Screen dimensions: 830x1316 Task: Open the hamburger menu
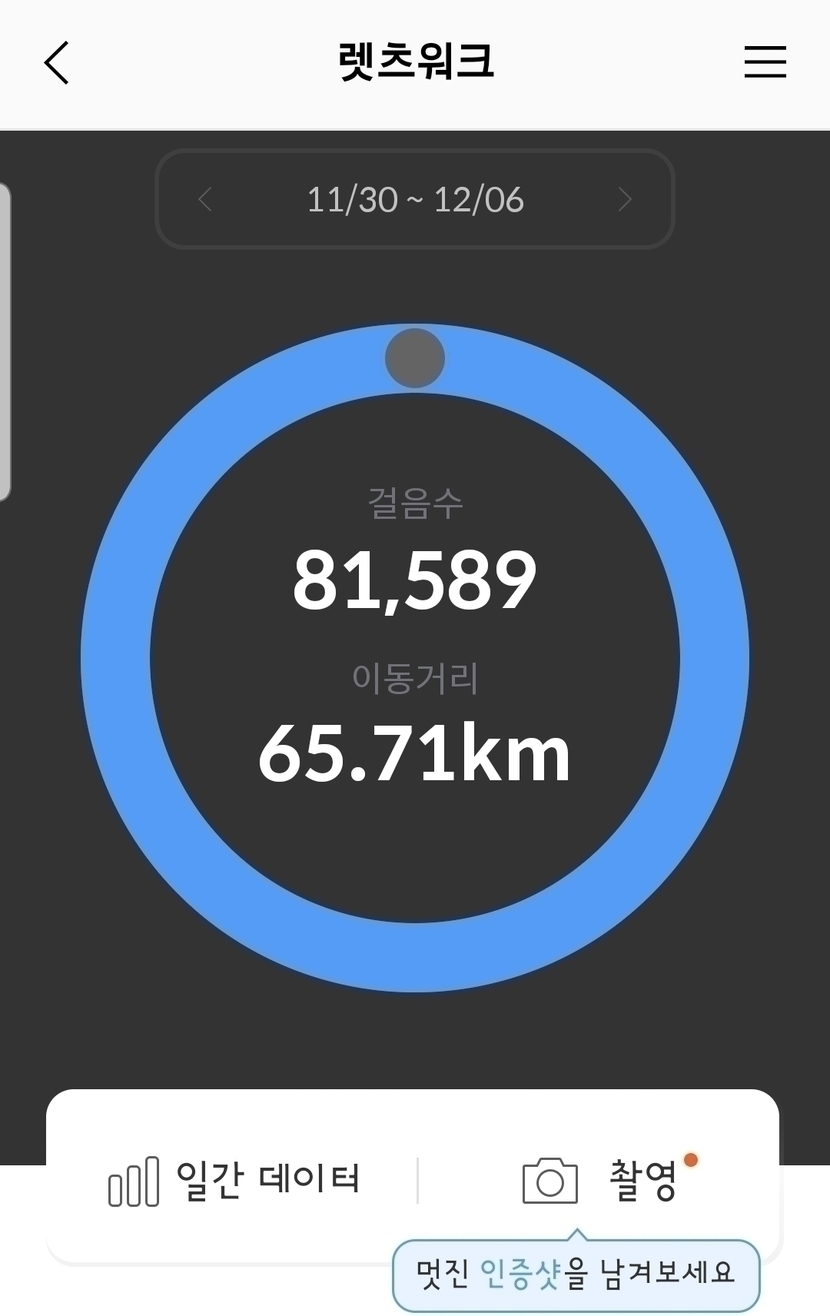tap(765, 63)
